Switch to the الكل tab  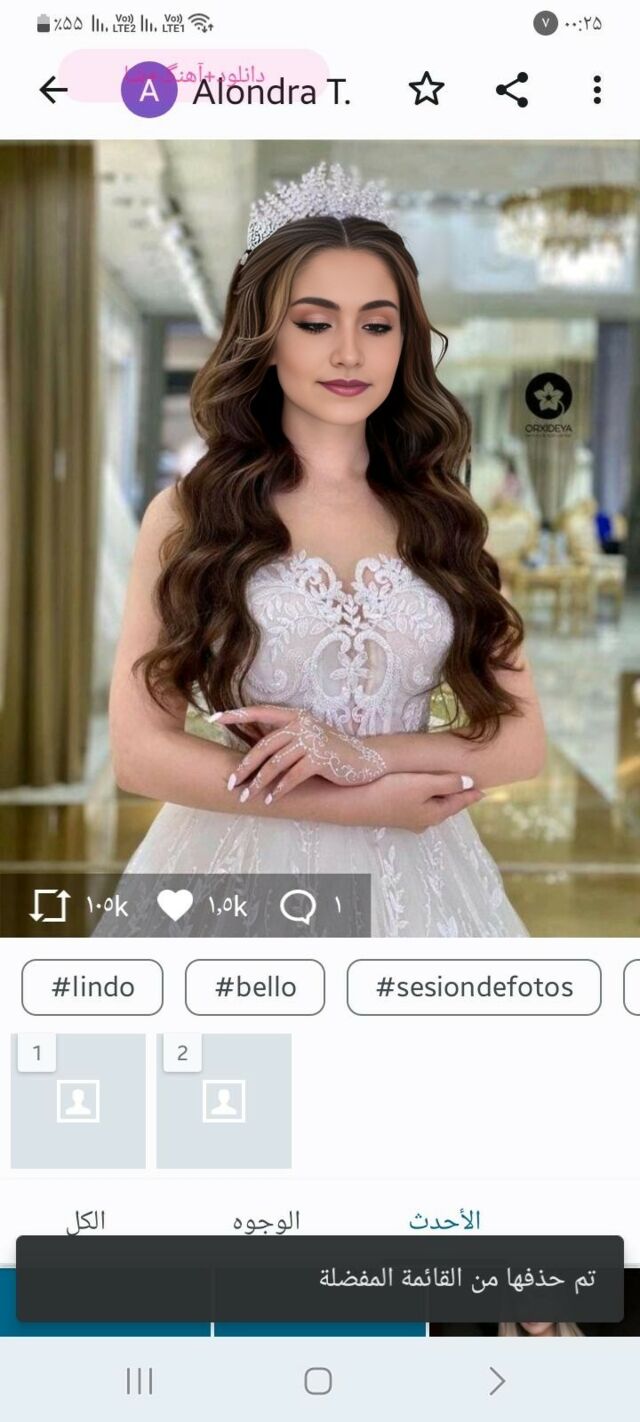[x=86, y=1220]
